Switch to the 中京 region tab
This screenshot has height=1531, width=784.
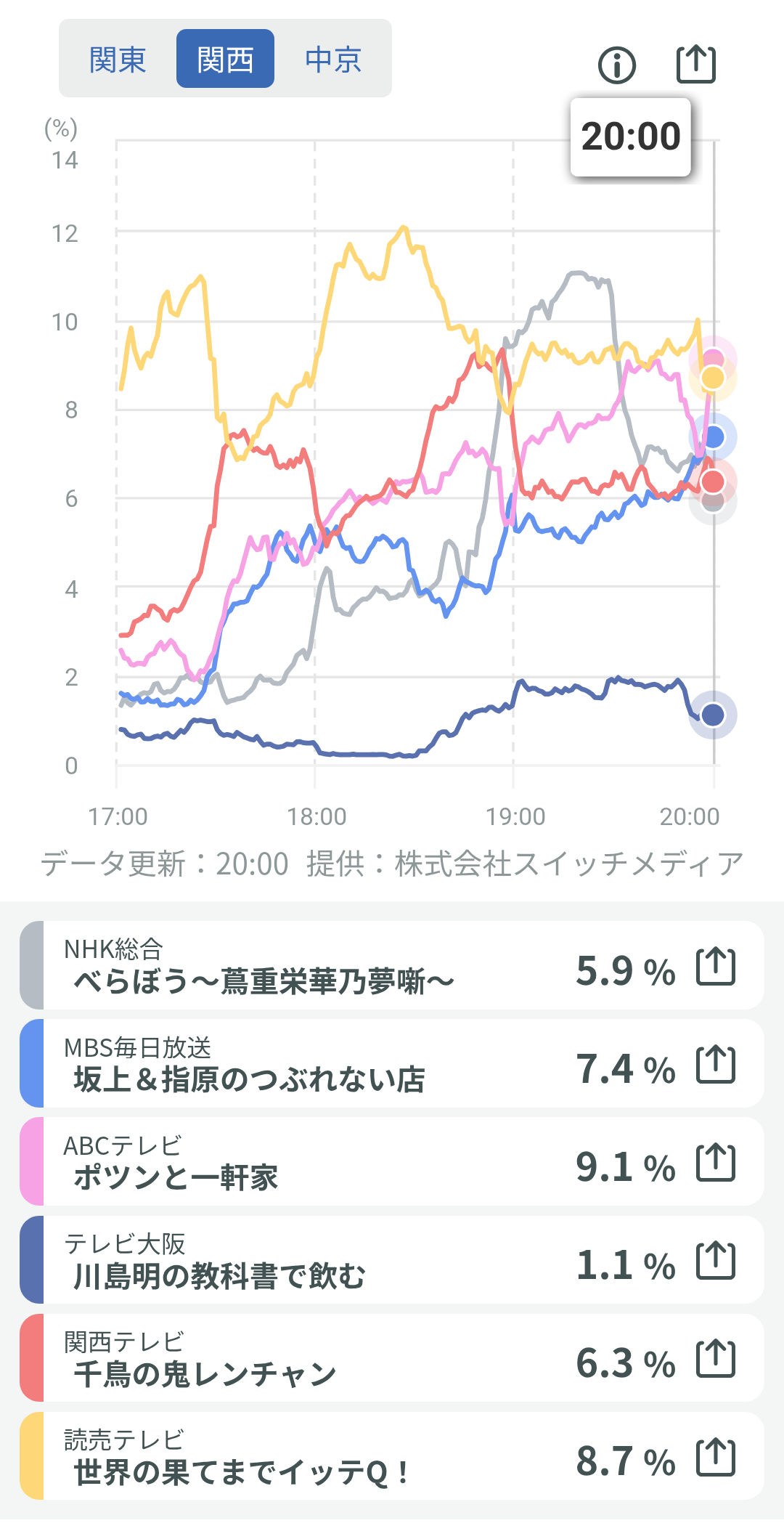point(333,59)
